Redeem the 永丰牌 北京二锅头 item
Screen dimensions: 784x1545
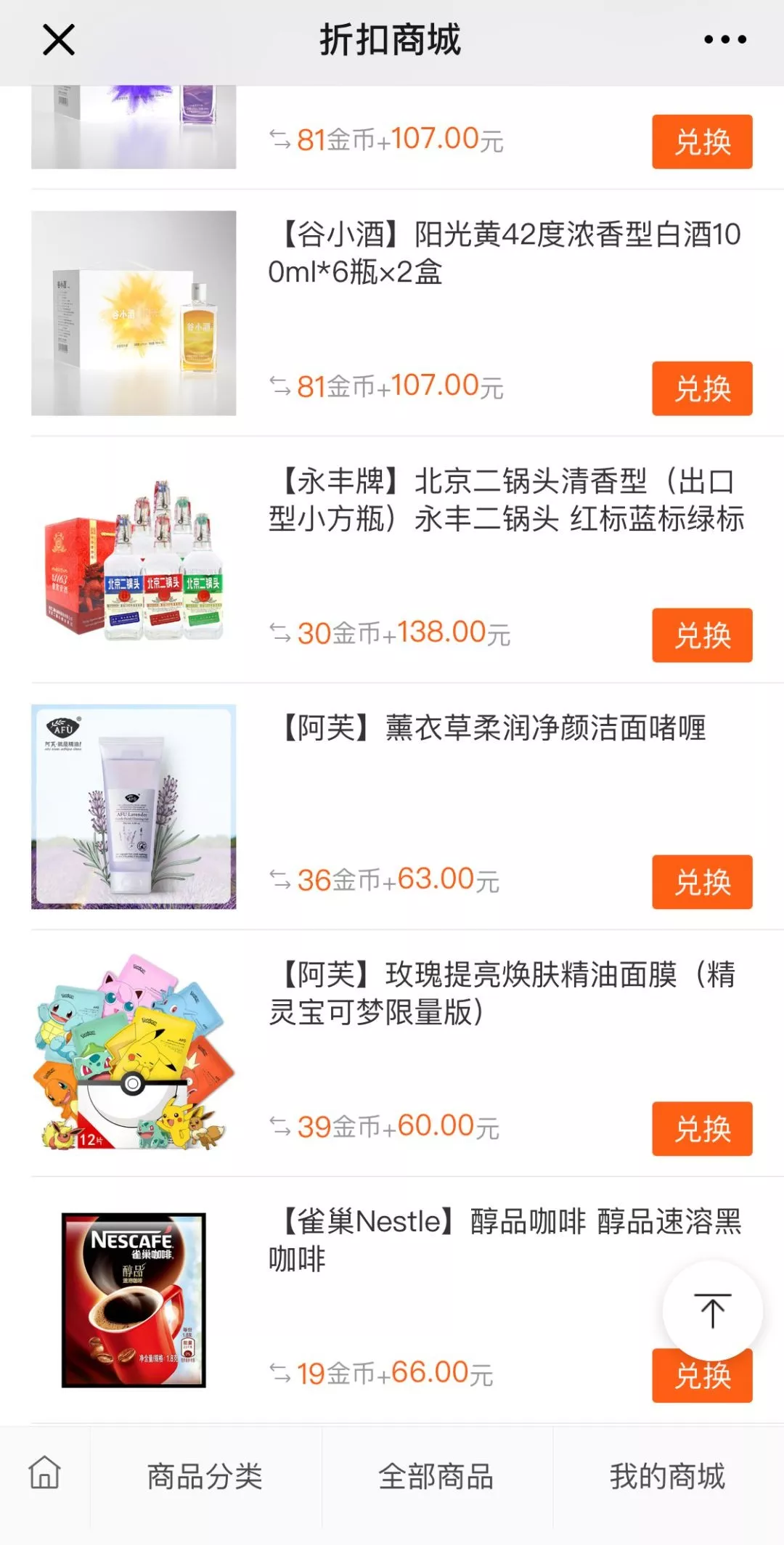tap(702, 635)
